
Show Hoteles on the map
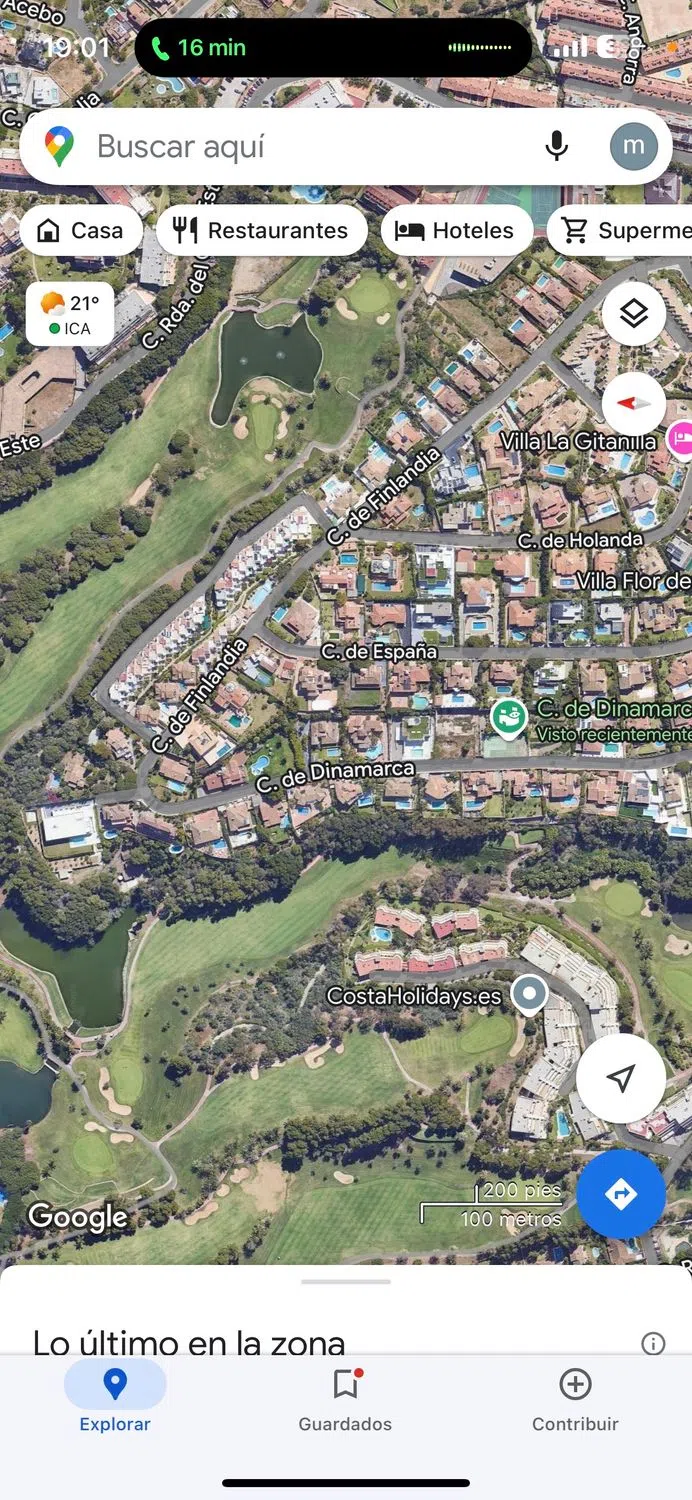(x=456, y=231)
